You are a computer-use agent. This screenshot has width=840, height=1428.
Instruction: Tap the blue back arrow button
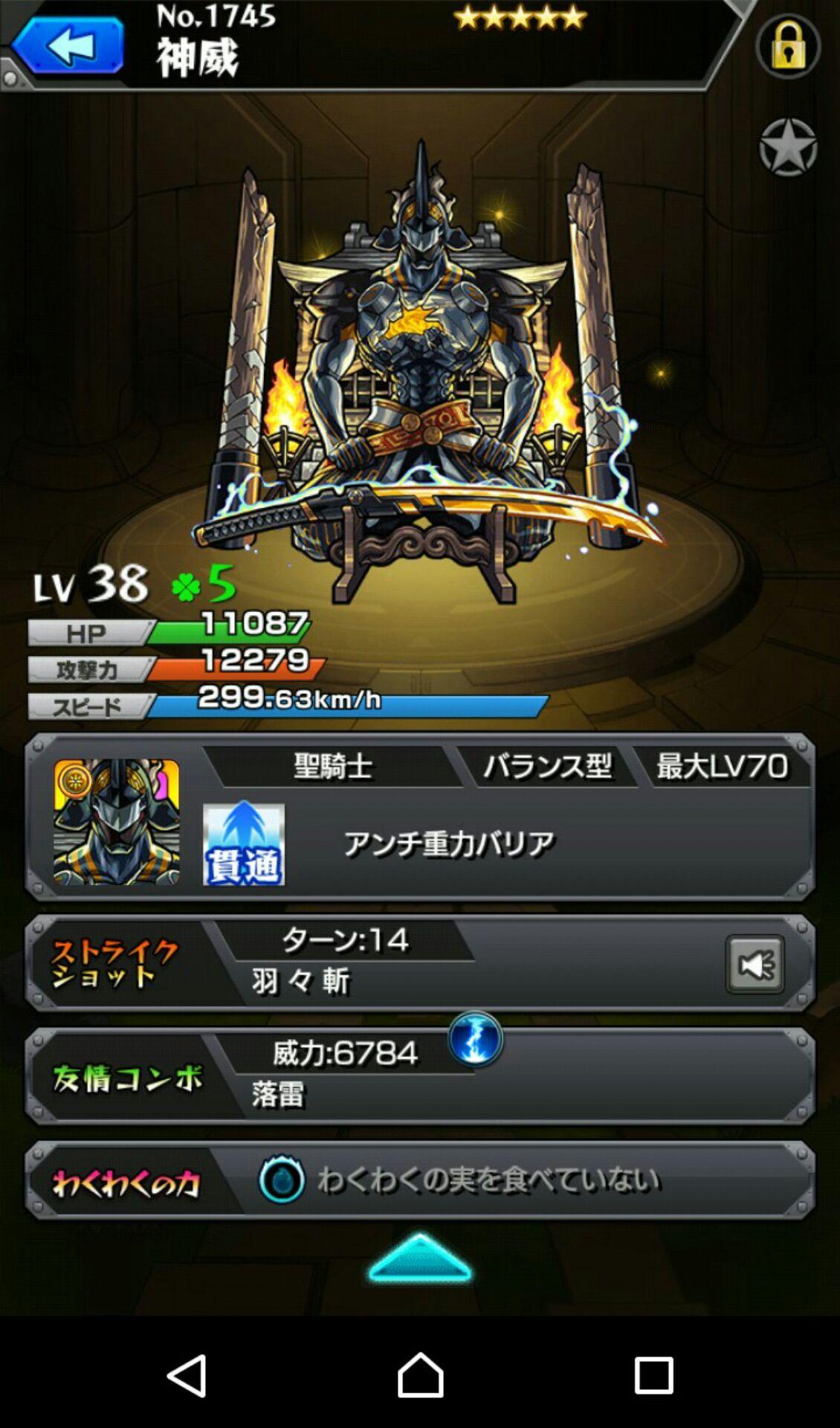coord(68,46)
